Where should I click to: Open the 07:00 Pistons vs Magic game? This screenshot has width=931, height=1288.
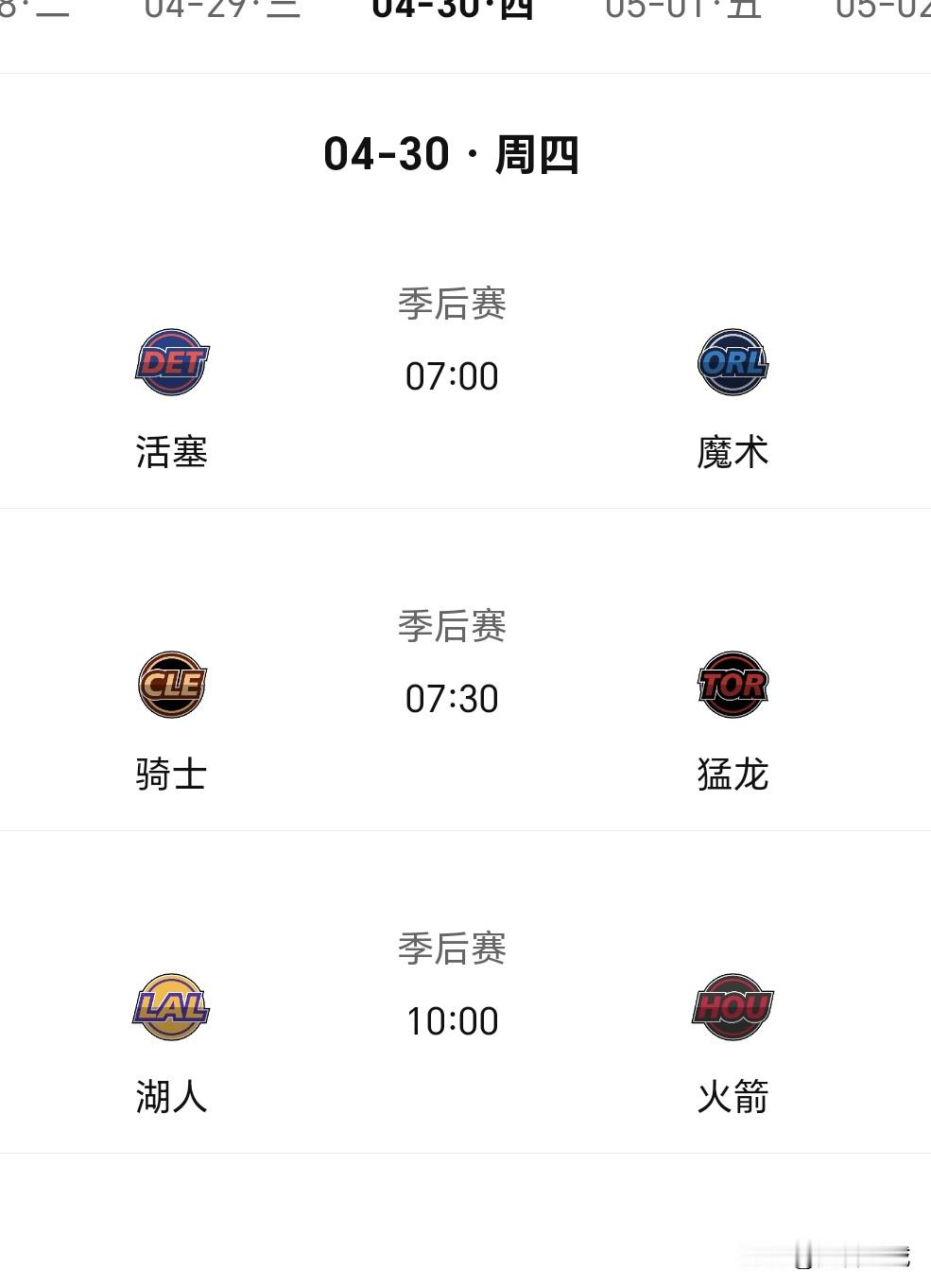(x=453, y=375)
